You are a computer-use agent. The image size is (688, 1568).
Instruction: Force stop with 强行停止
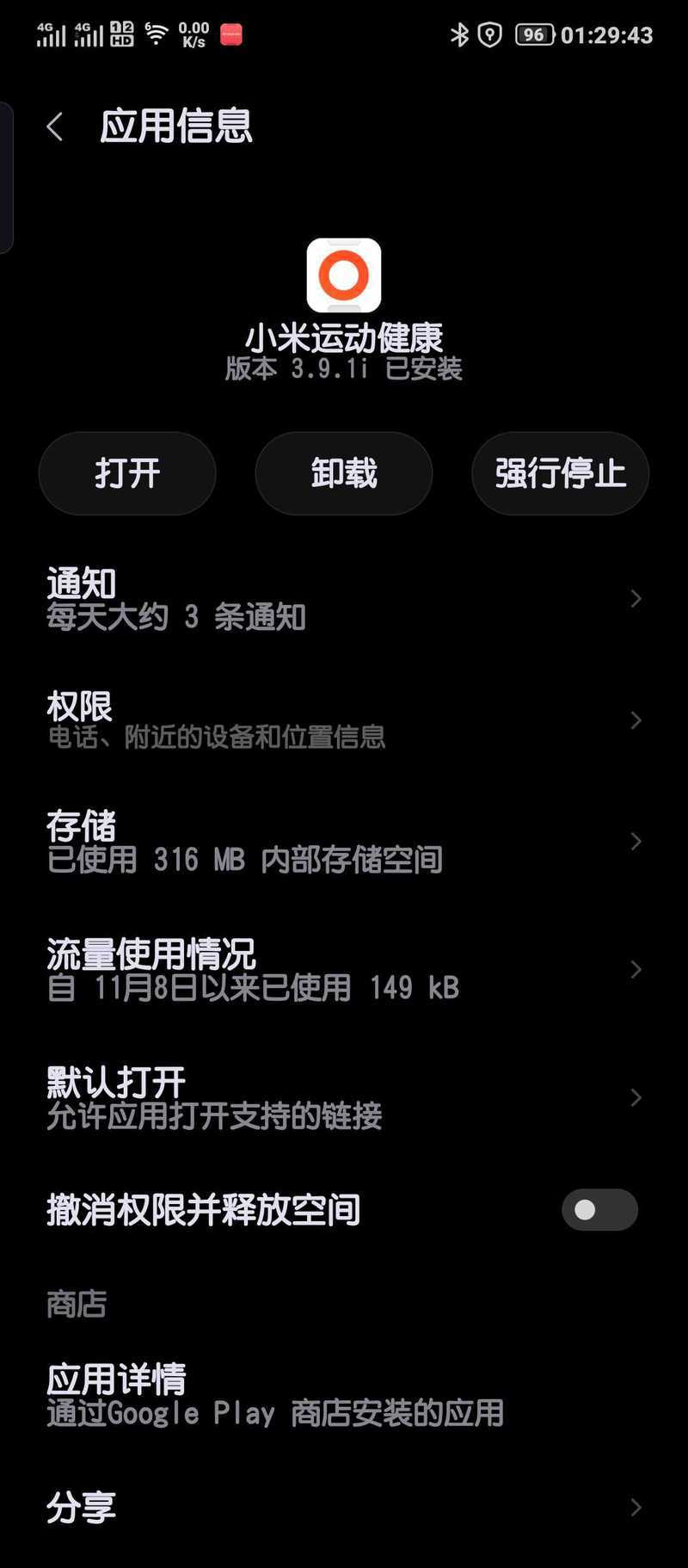coord(560,473)
